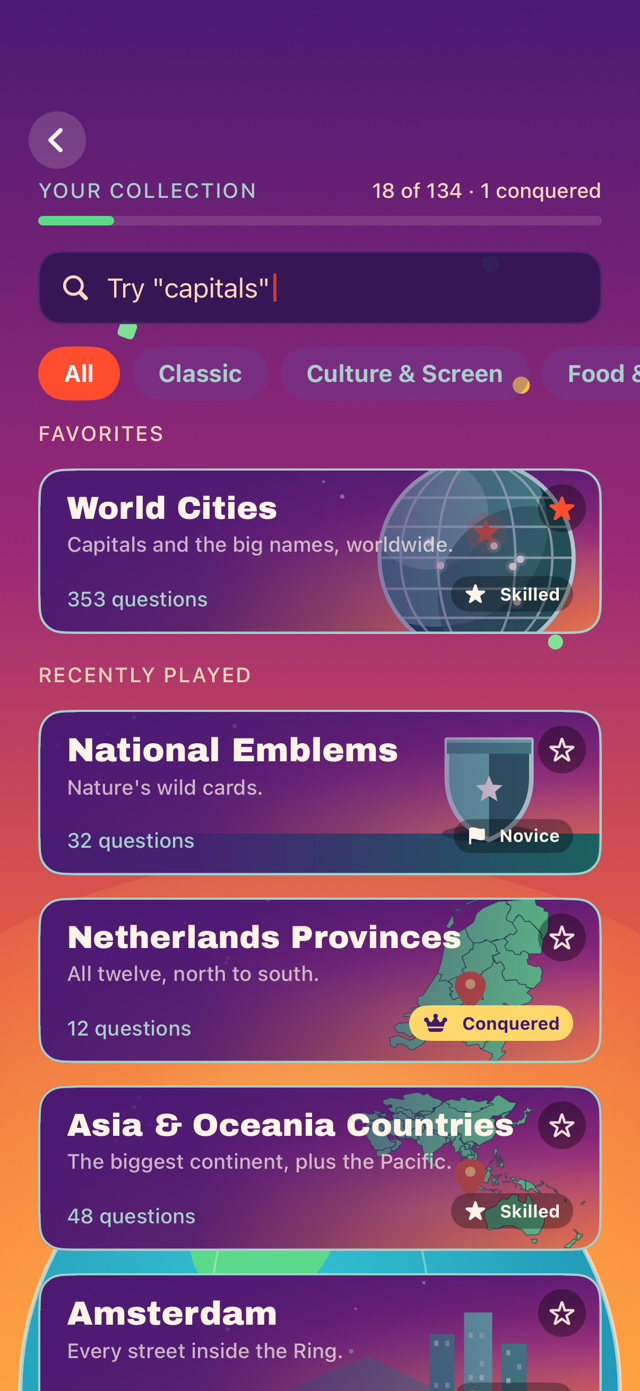Open the Netherlands Provinces quiz card

click(320, 980)
